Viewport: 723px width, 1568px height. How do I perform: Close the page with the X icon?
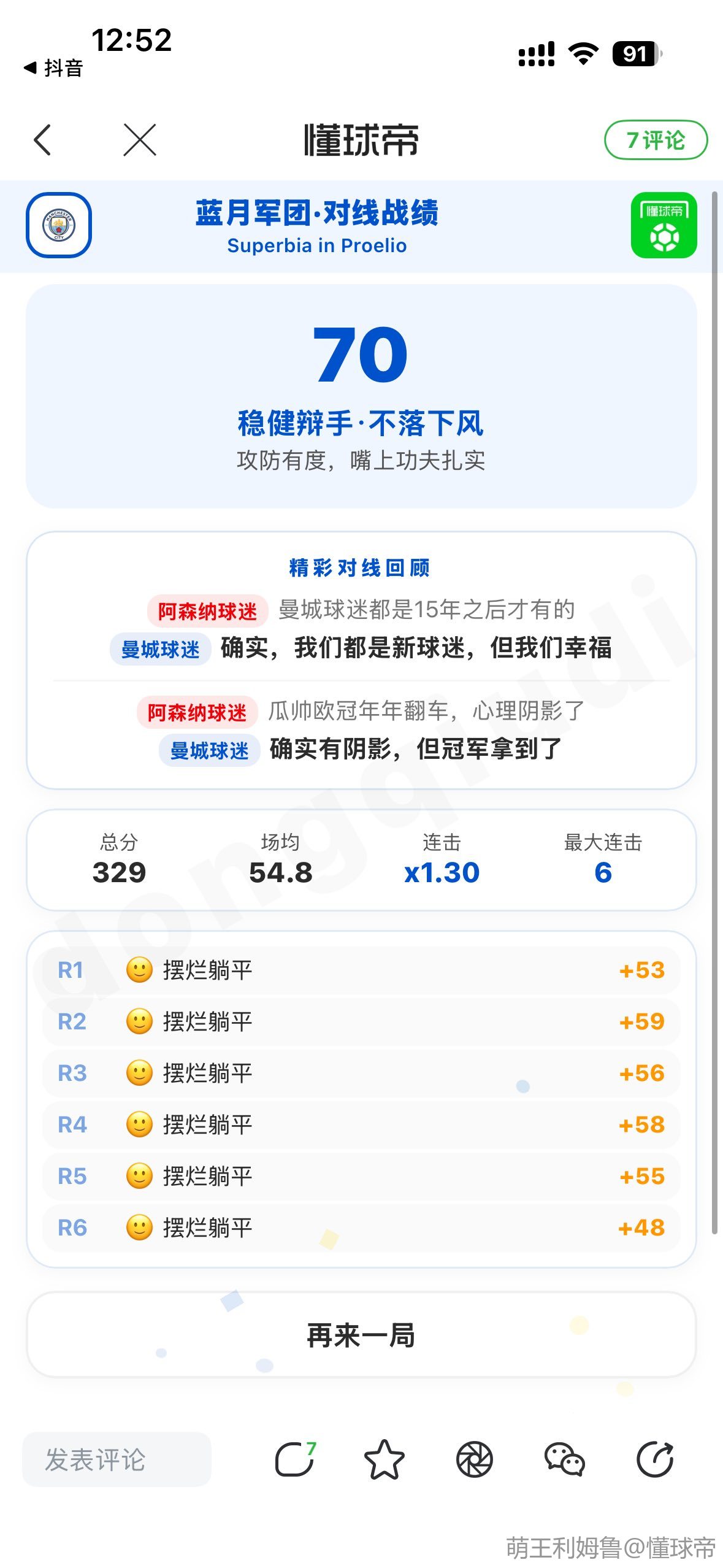(x=140, y=140)
